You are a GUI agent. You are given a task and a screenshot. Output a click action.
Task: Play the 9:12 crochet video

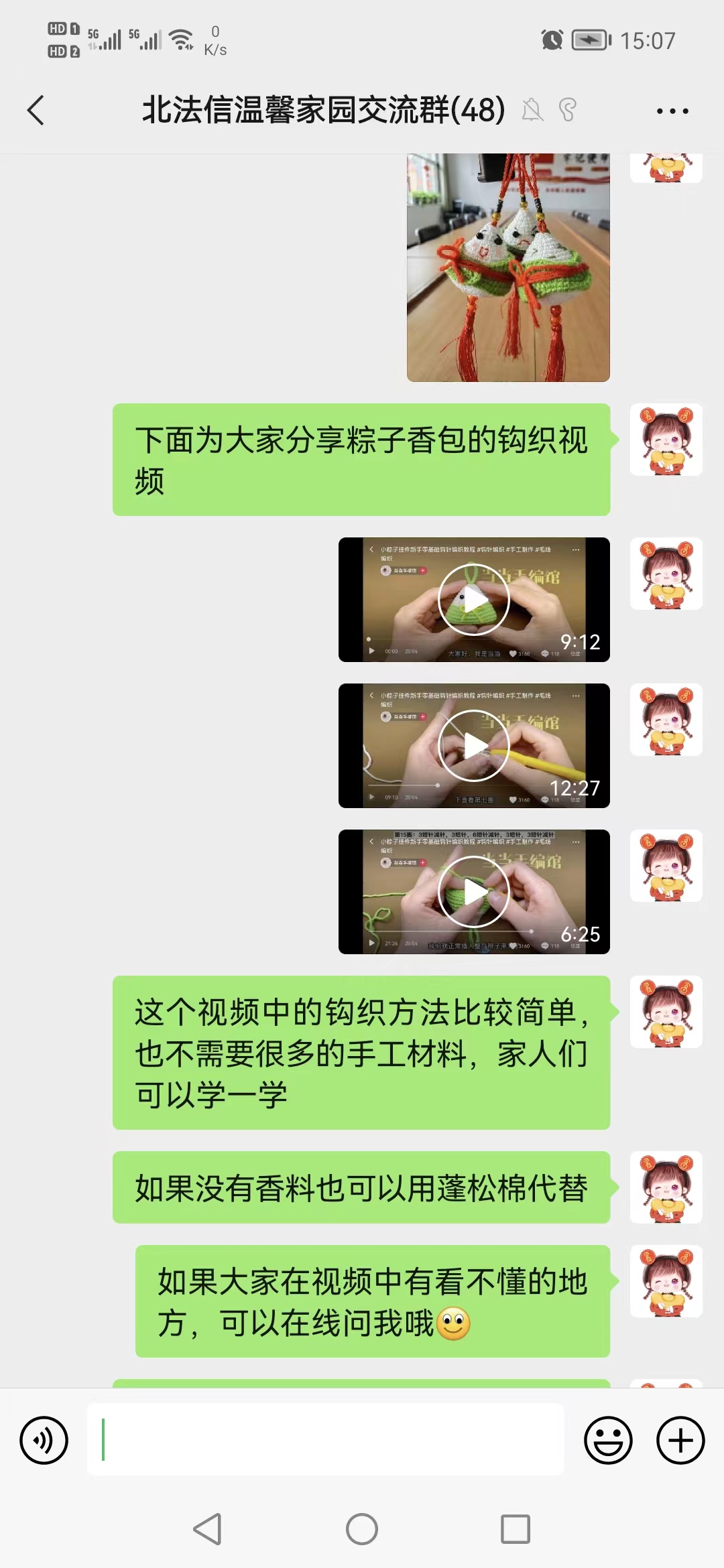474,600
